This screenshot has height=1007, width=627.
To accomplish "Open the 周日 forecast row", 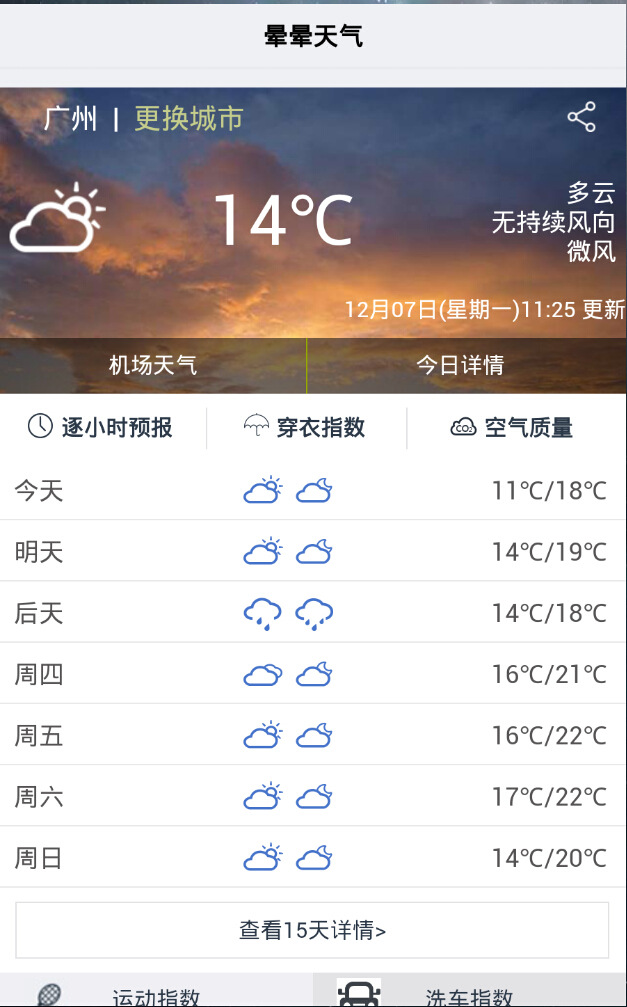I will 313,858.
